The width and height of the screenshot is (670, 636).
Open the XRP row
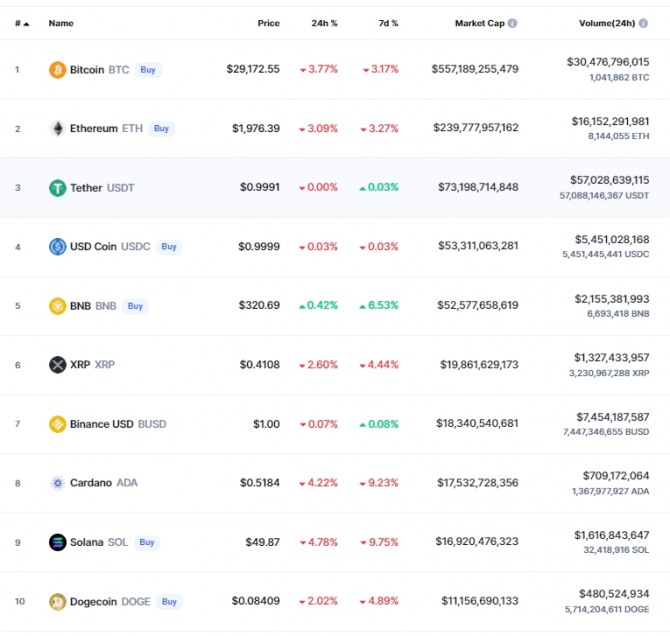point(80,365)
